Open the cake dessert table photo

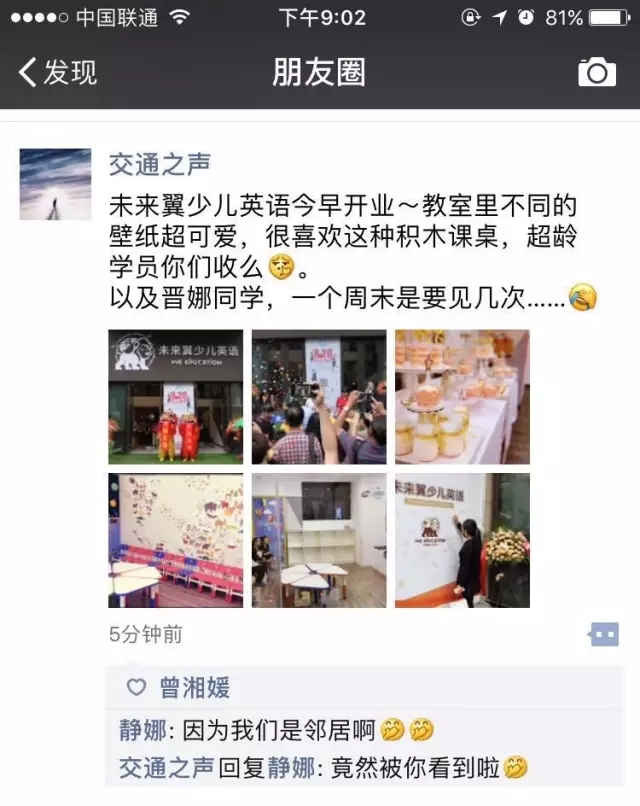462,396
